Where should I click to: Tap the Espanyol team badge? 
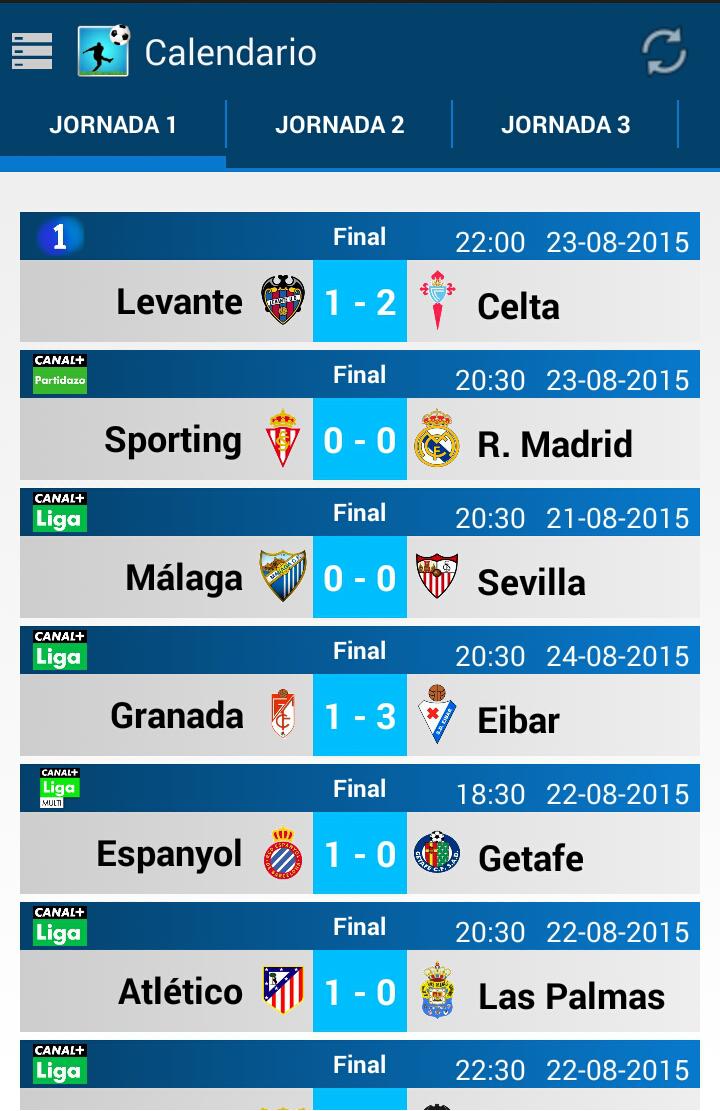(x=281, y=854)
